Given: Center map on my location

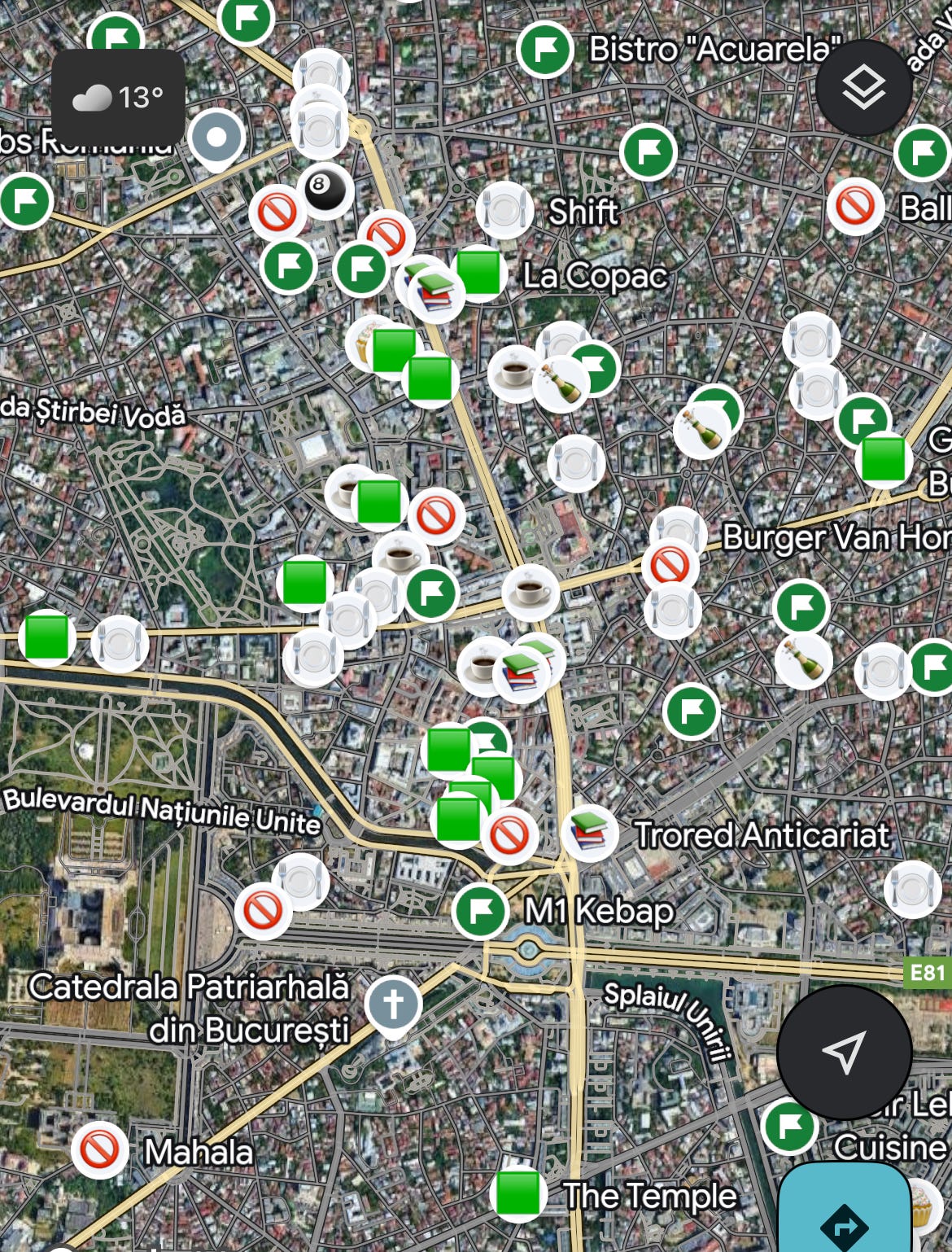Looking at the screenshot, I should pos(844,1052).
